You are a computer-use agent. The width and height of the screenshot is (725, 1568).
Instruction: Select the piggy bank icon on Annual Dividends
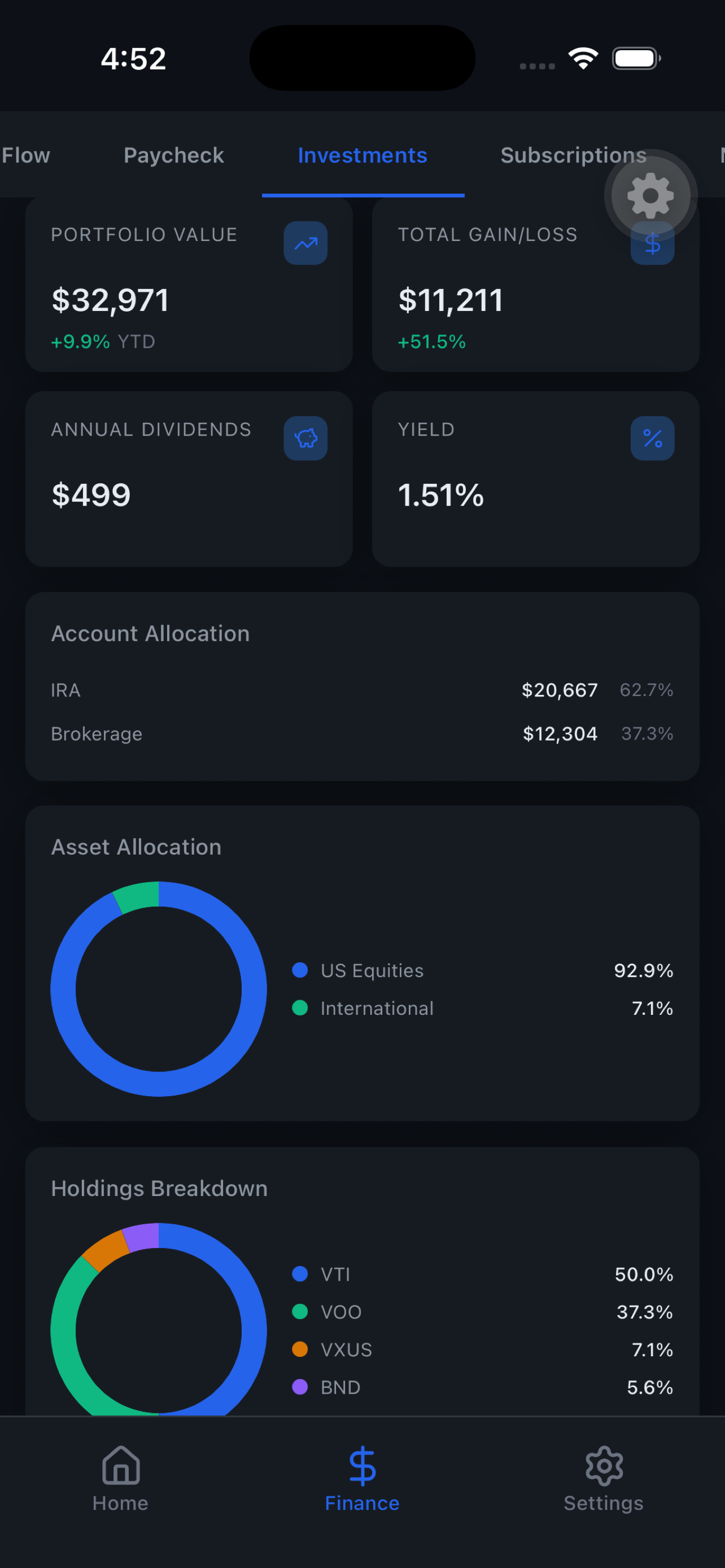[305, 438]
